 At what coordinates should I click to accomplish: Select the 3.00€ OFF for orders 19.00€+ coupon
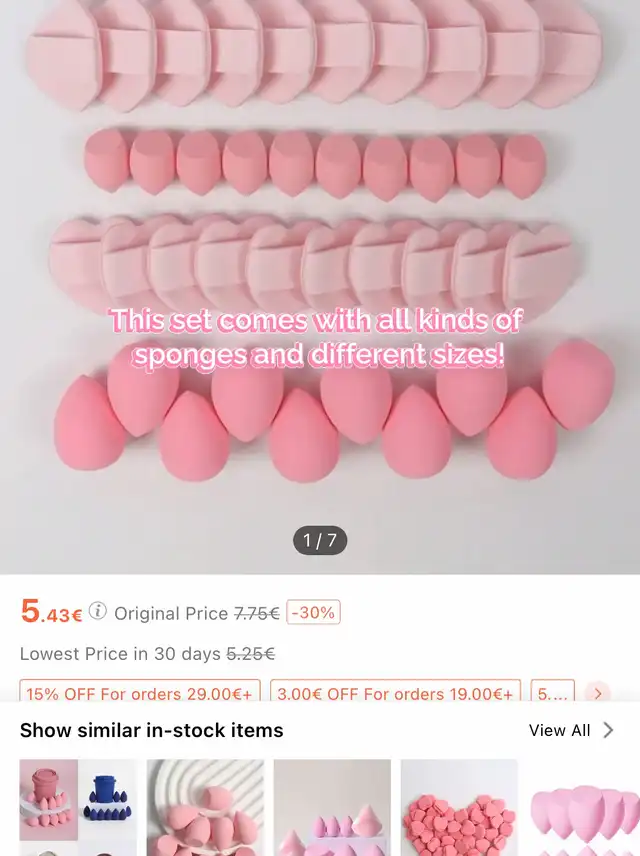click(x=395, y=692)
